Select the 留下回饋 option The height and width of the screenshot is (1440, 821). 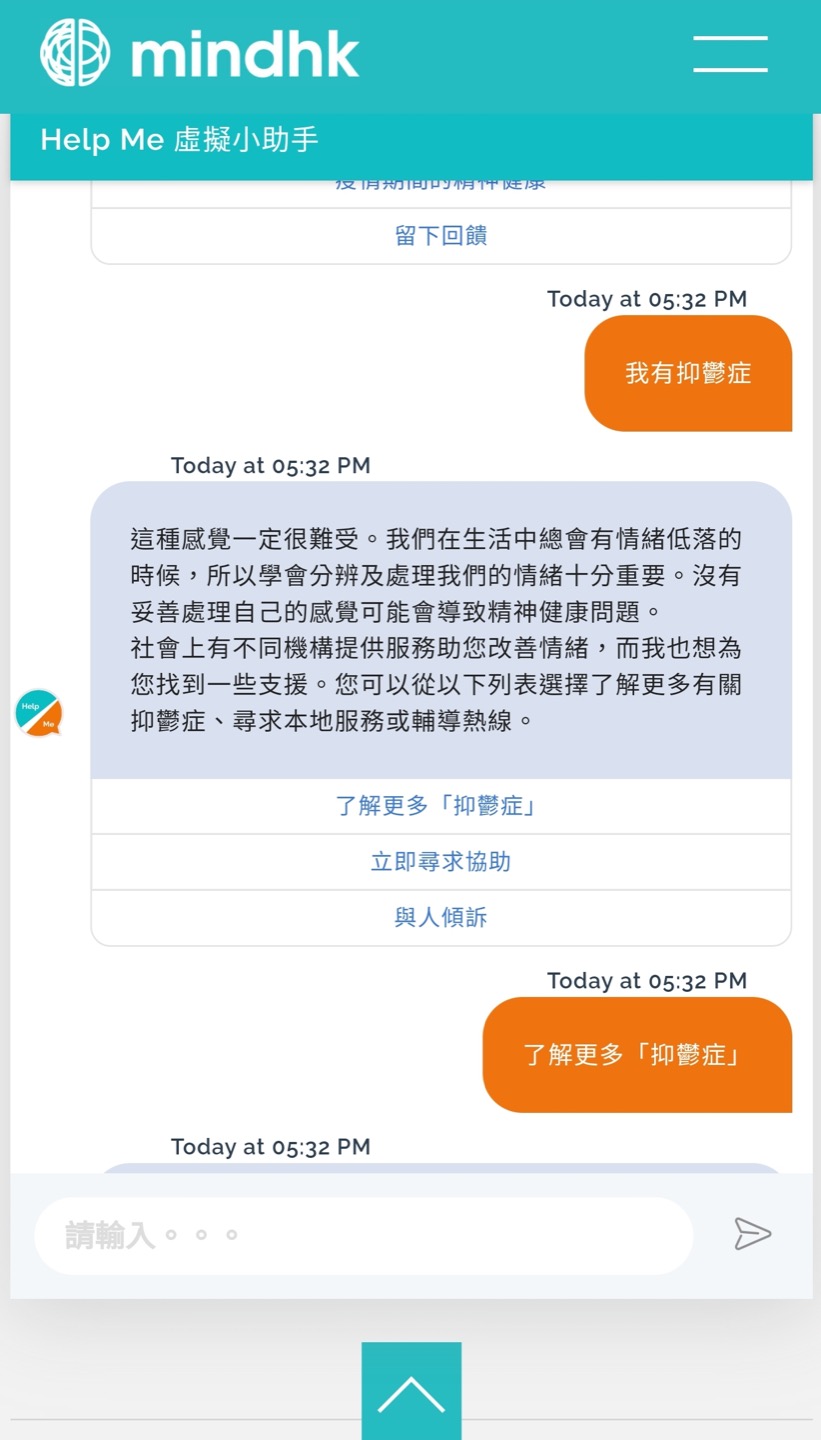pos(441,236)
